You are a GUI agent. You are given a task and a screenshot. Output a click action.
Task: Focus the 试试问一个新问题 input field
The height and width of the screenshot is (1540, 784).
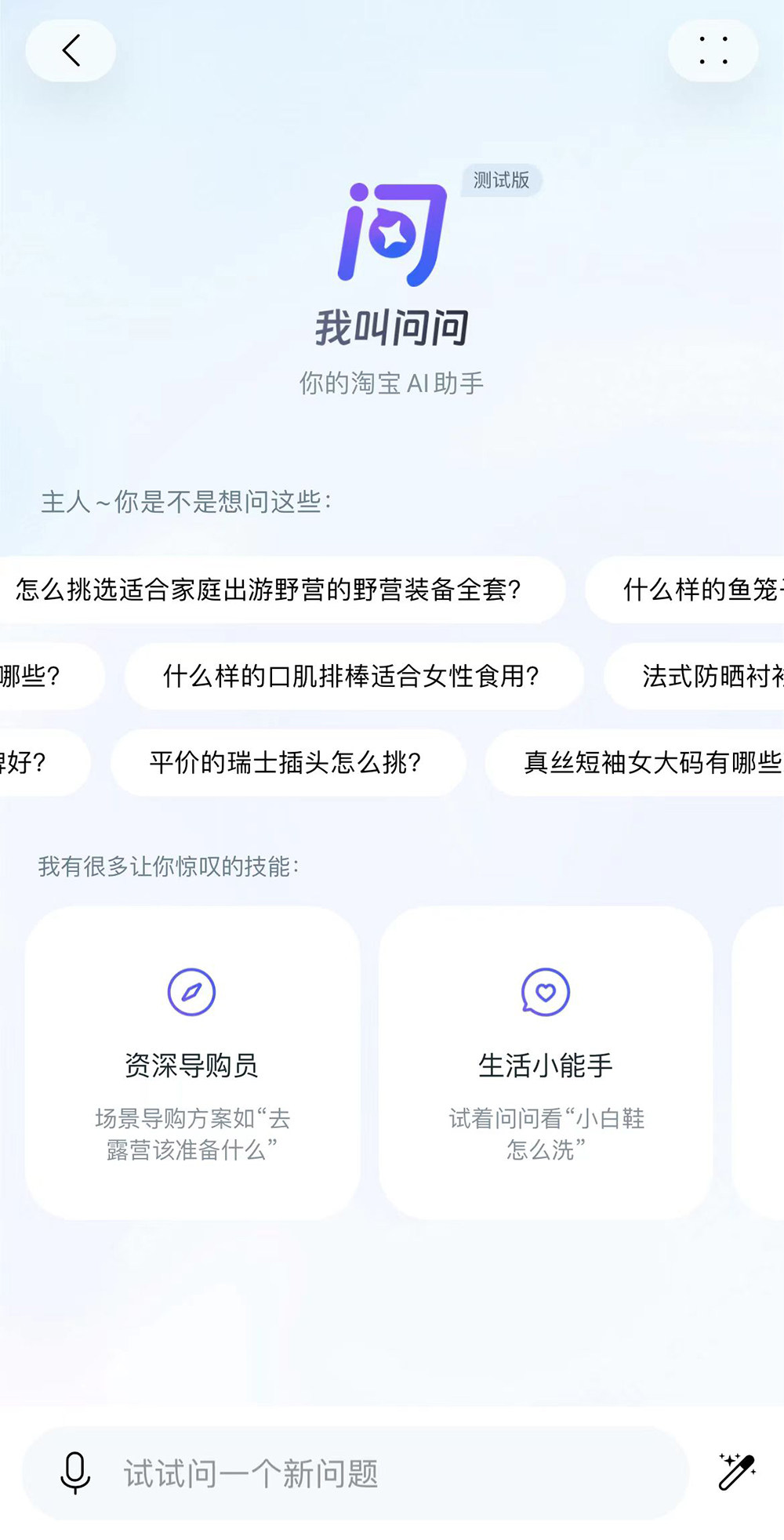coord(355,1473)
